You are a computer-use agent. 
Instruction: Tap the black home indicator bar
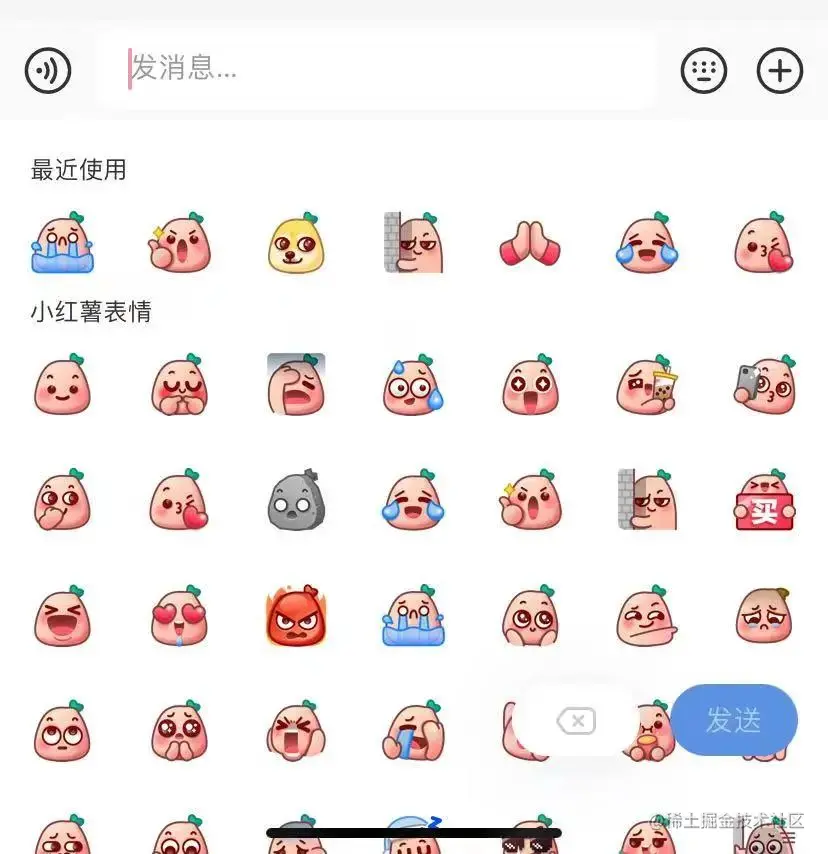tap(414, 832)
